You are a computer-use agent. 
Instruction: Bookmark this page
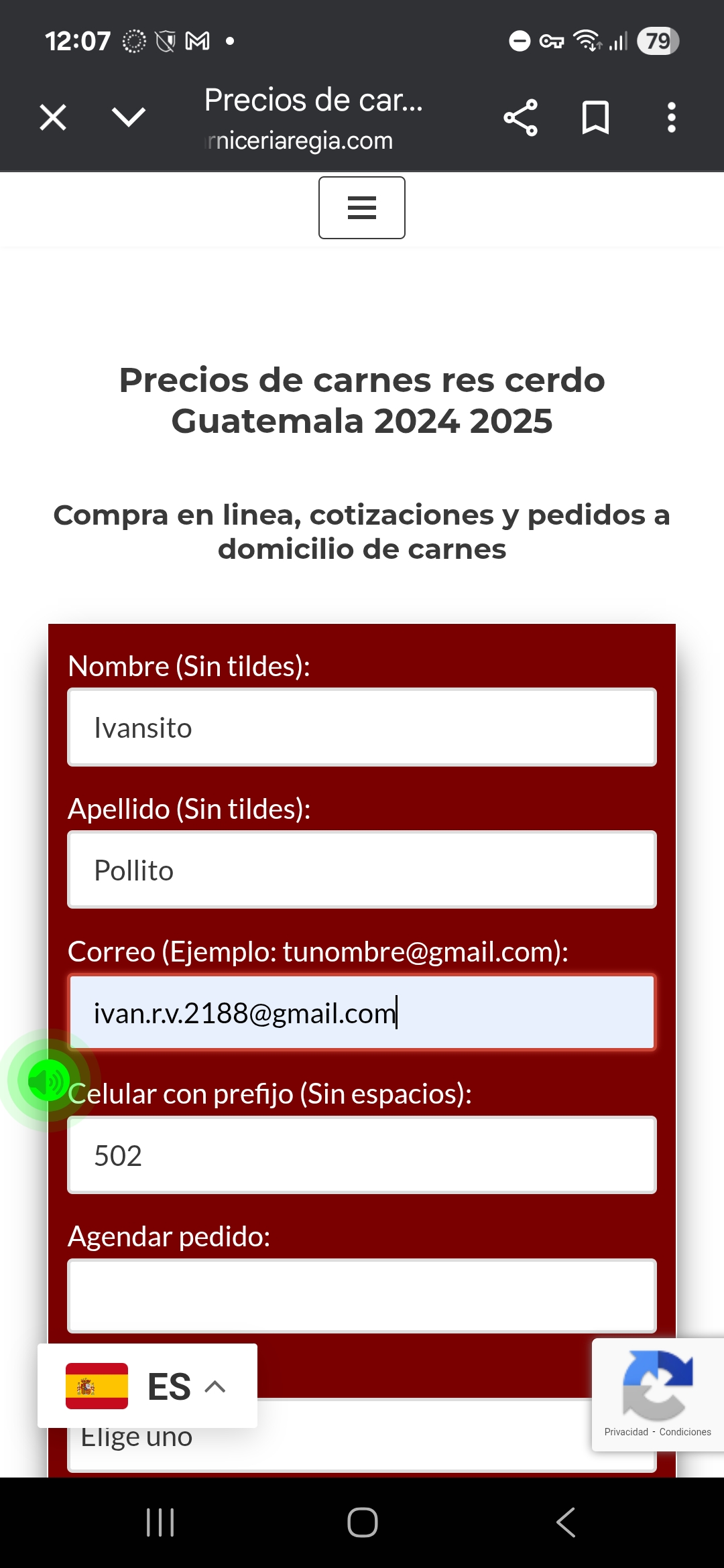point(595,118)
